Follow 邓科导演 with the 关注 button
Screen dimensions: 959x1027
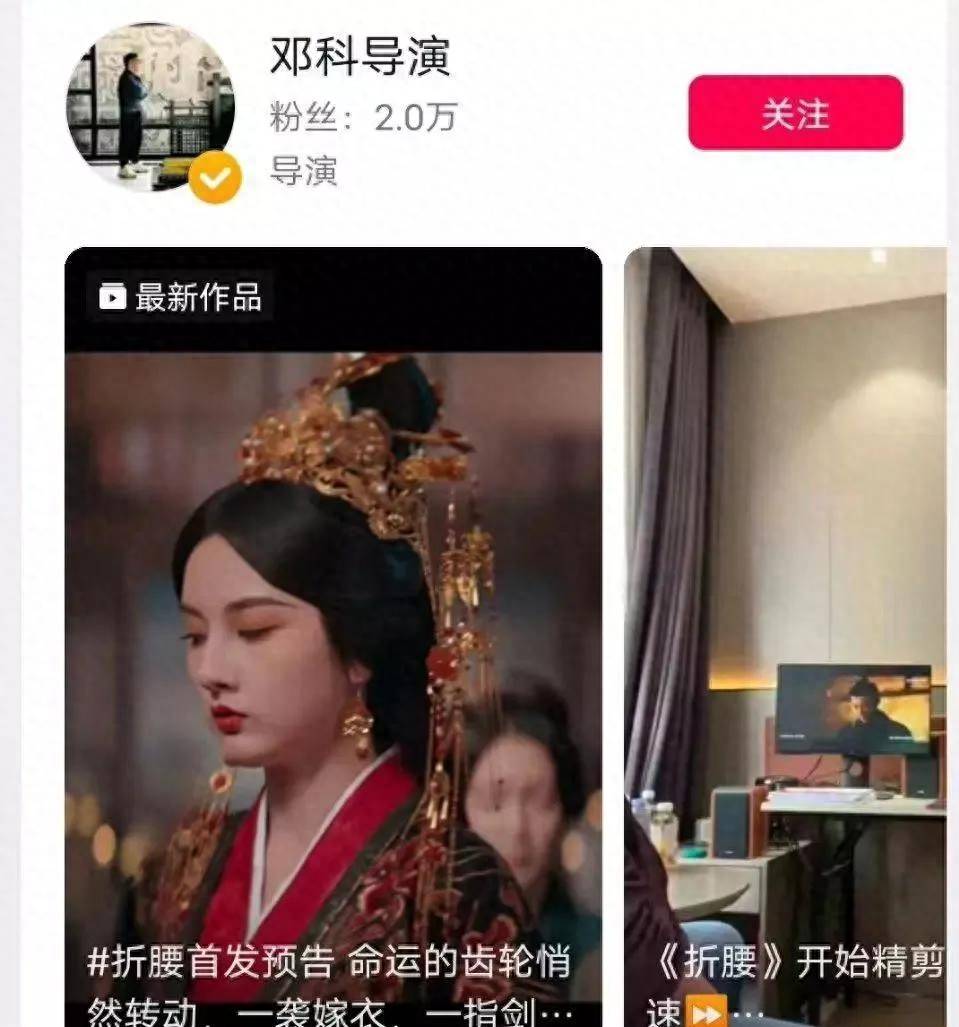[795, 113]
